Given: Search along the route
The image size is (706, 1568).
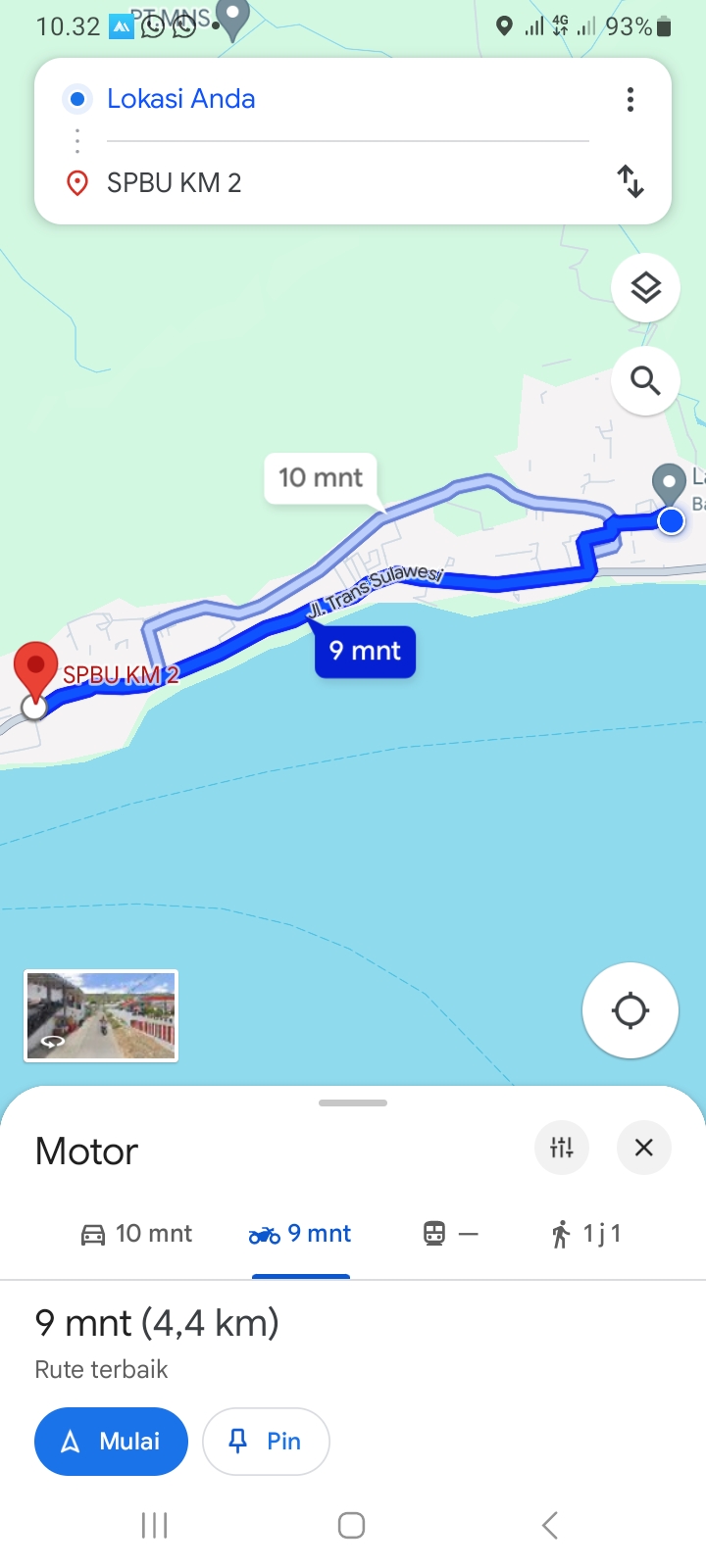Looking at the screenshot, I should point(645,380).
